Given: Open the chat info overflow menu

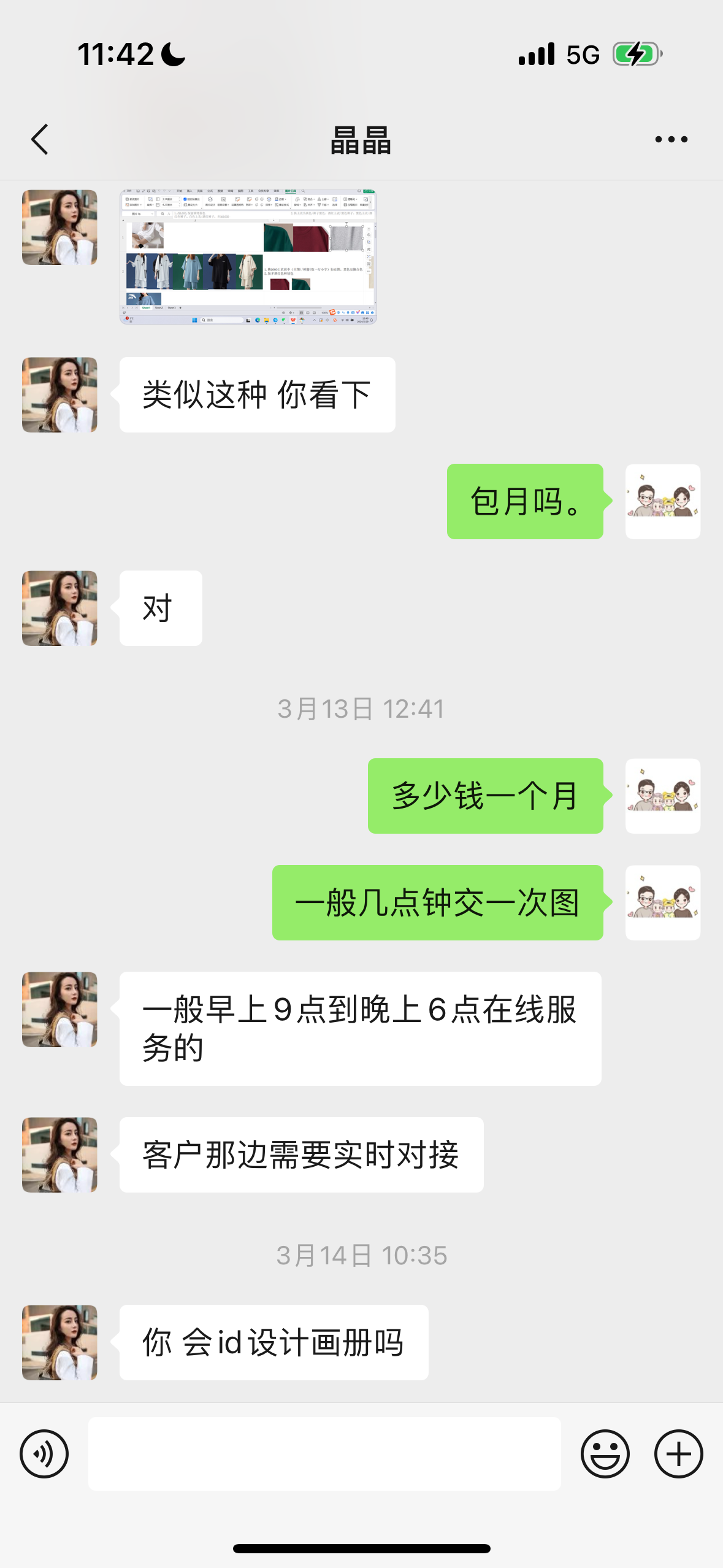Looking at the screenshot, I should [671, 139].
